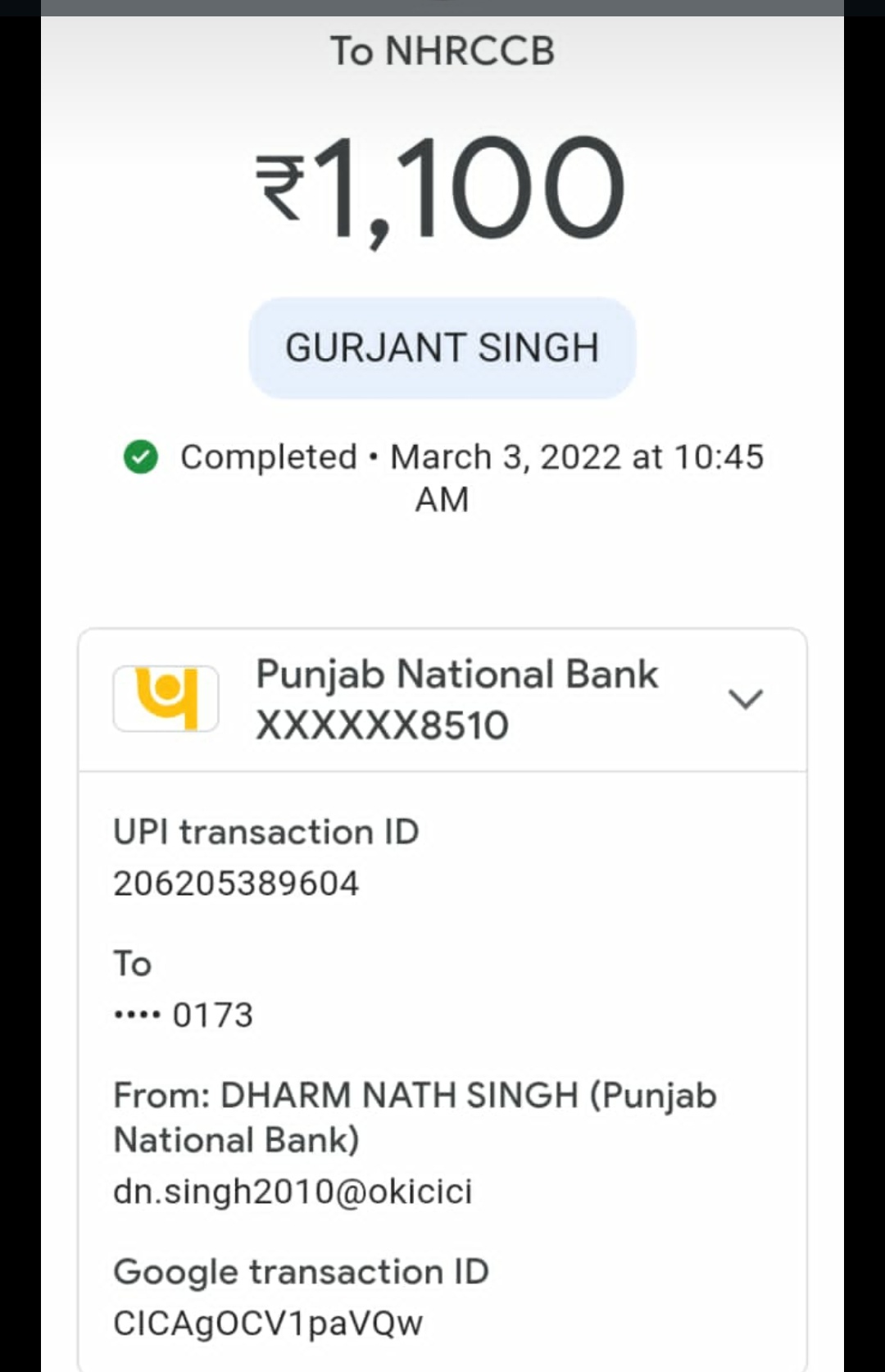Image resolution: width=885 pixels, height=1372 pixels.
Task: Tap the GURJANT SINGH name chip
Action: pyautogui.click(x=442, y=348)
